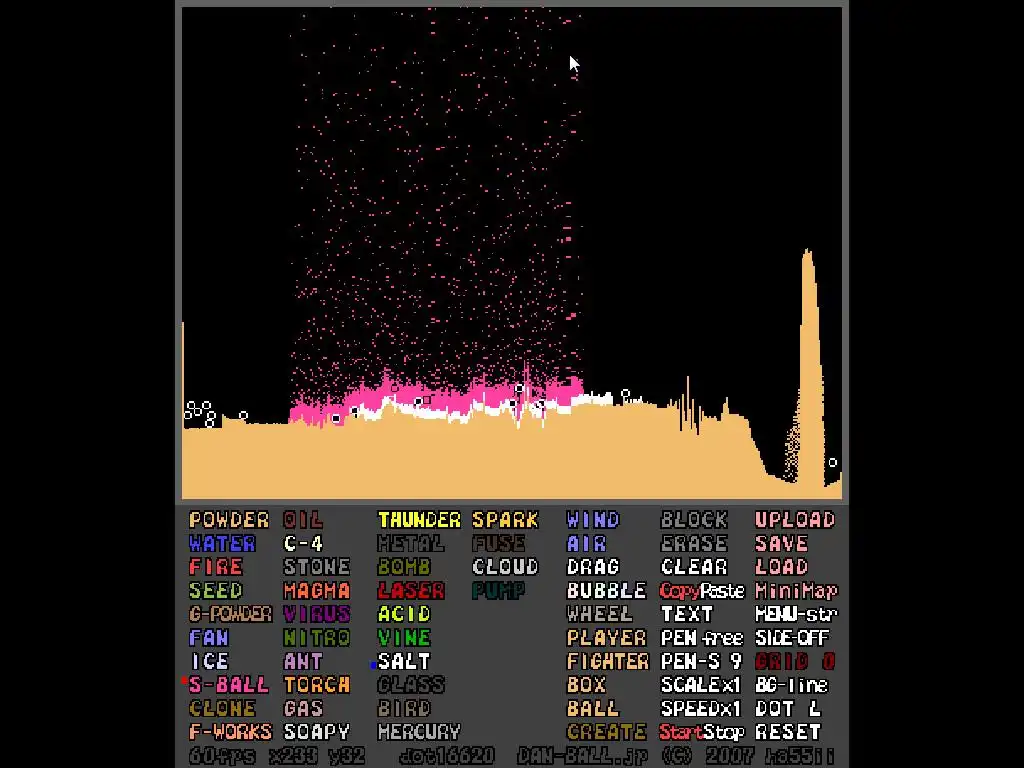
Task: Select the ACID element
Action: 403,614
